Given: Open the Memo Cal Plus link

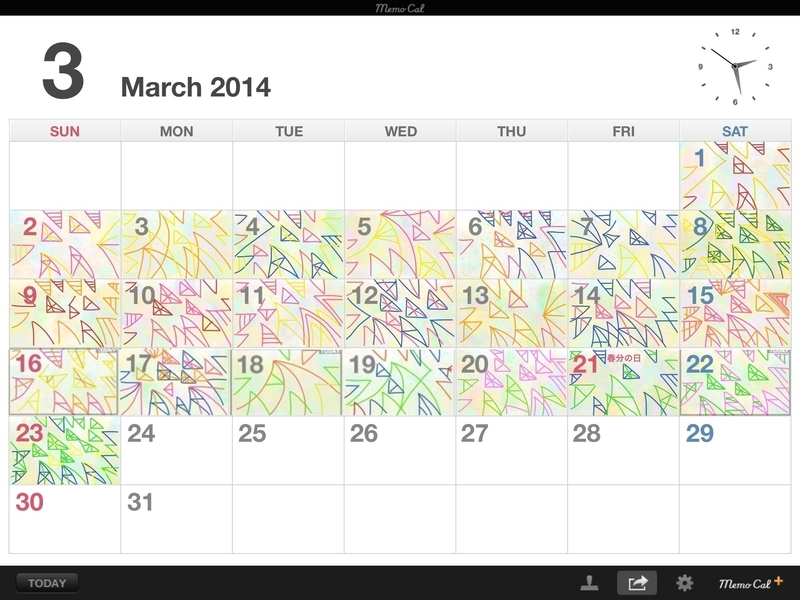Looking at the screenshot, I should pyautogui.click(x=750, y=583).
